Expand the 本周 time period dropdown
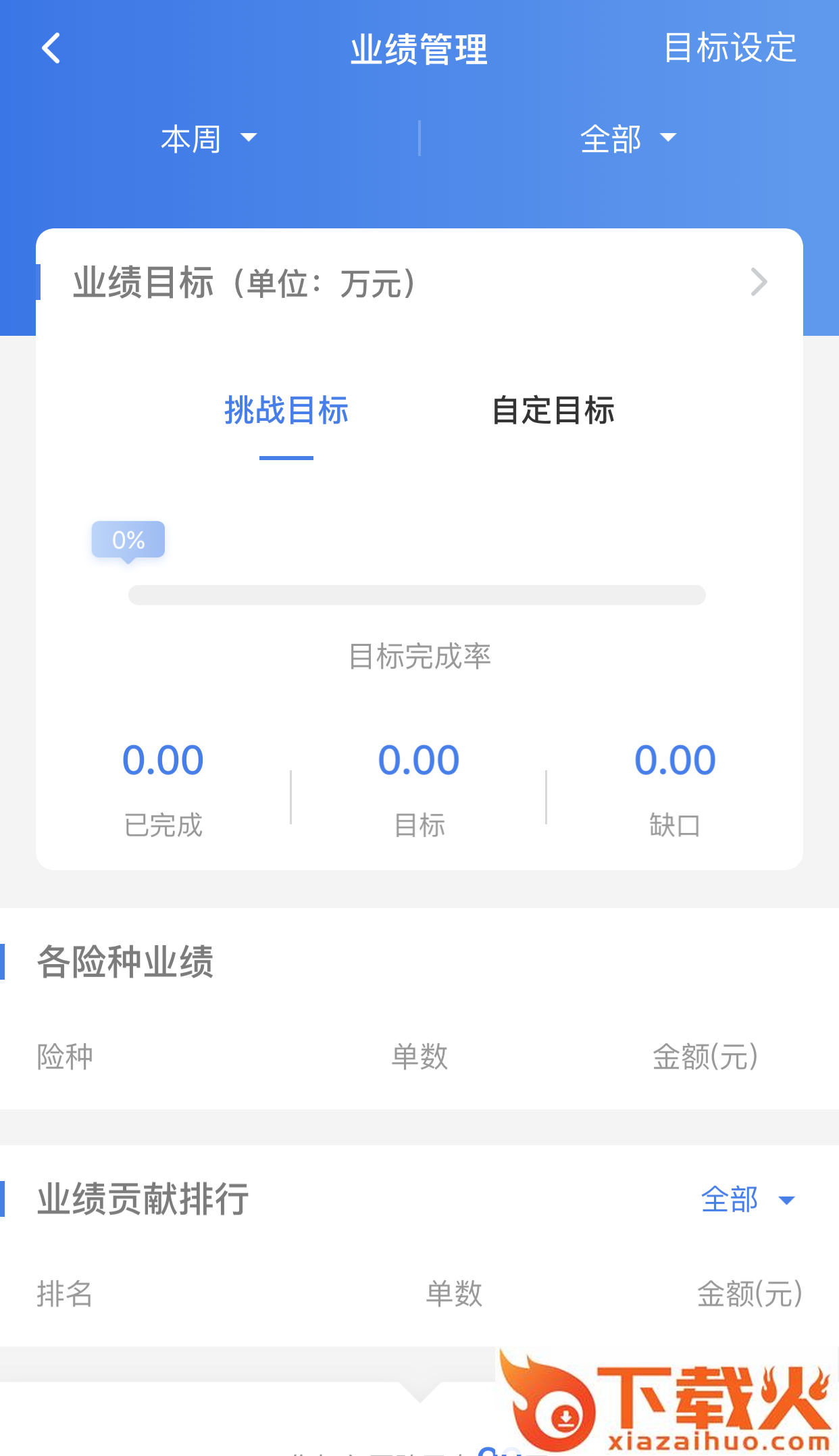Viewport: 839px width, 1456px height. 209,139
